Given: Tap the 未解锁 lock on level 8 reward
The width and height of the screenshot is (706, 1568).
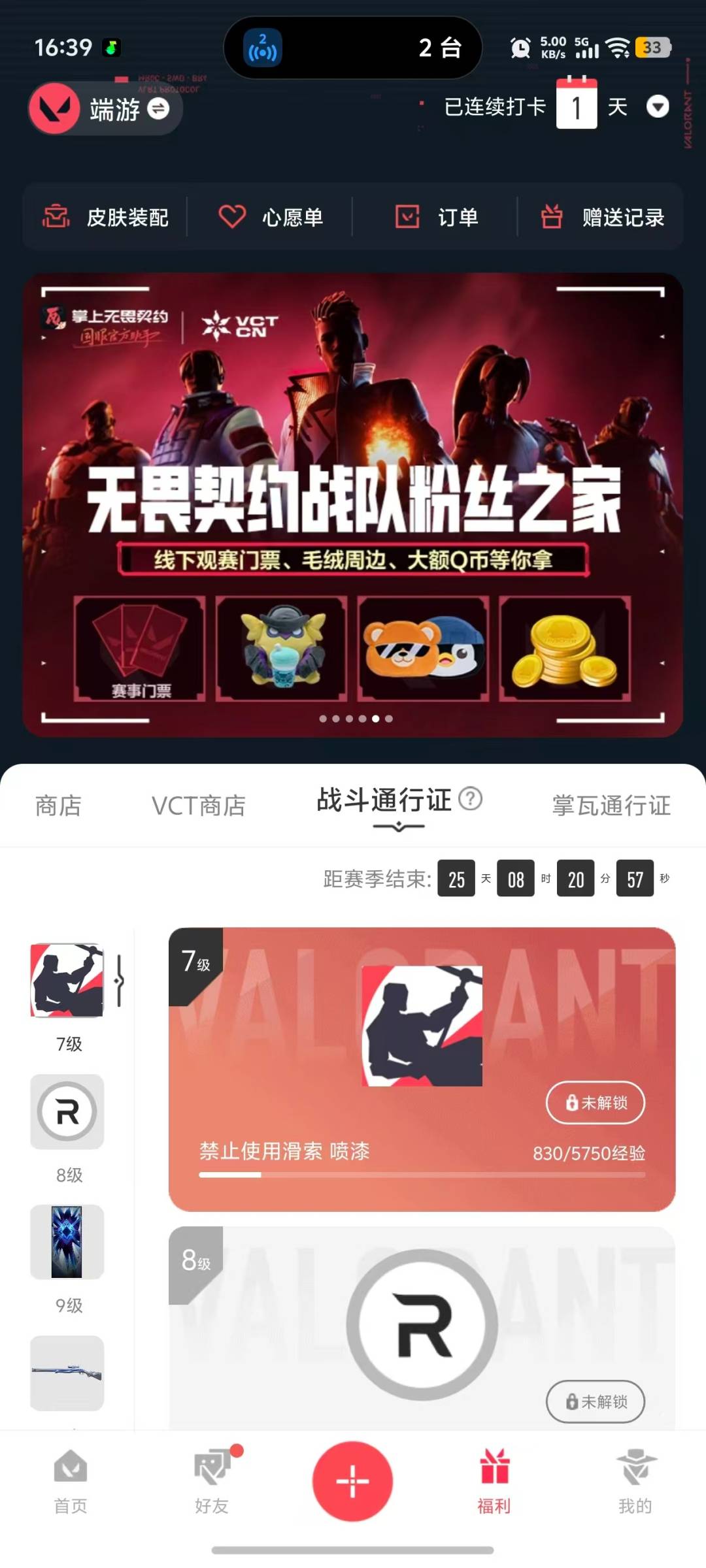Looking at the screenshot, I should [594, 1401].
